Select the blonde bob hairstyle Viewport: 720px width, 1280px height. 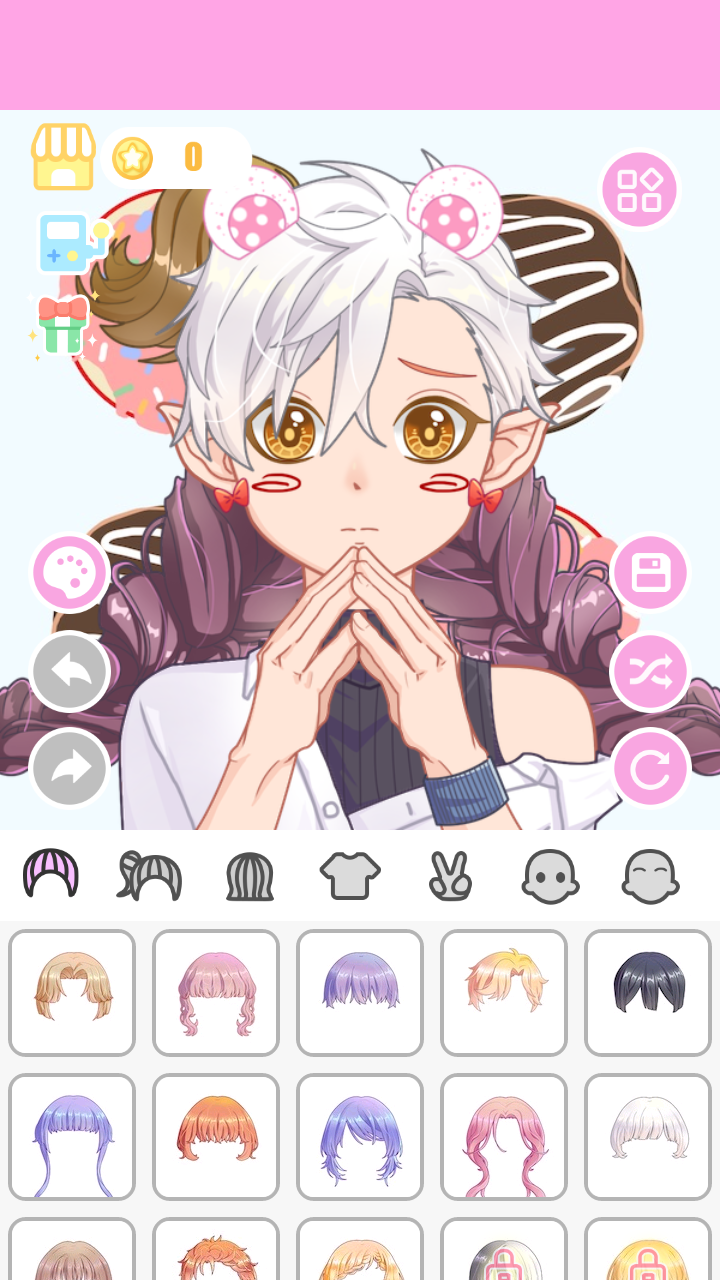[x=72, y=993]
